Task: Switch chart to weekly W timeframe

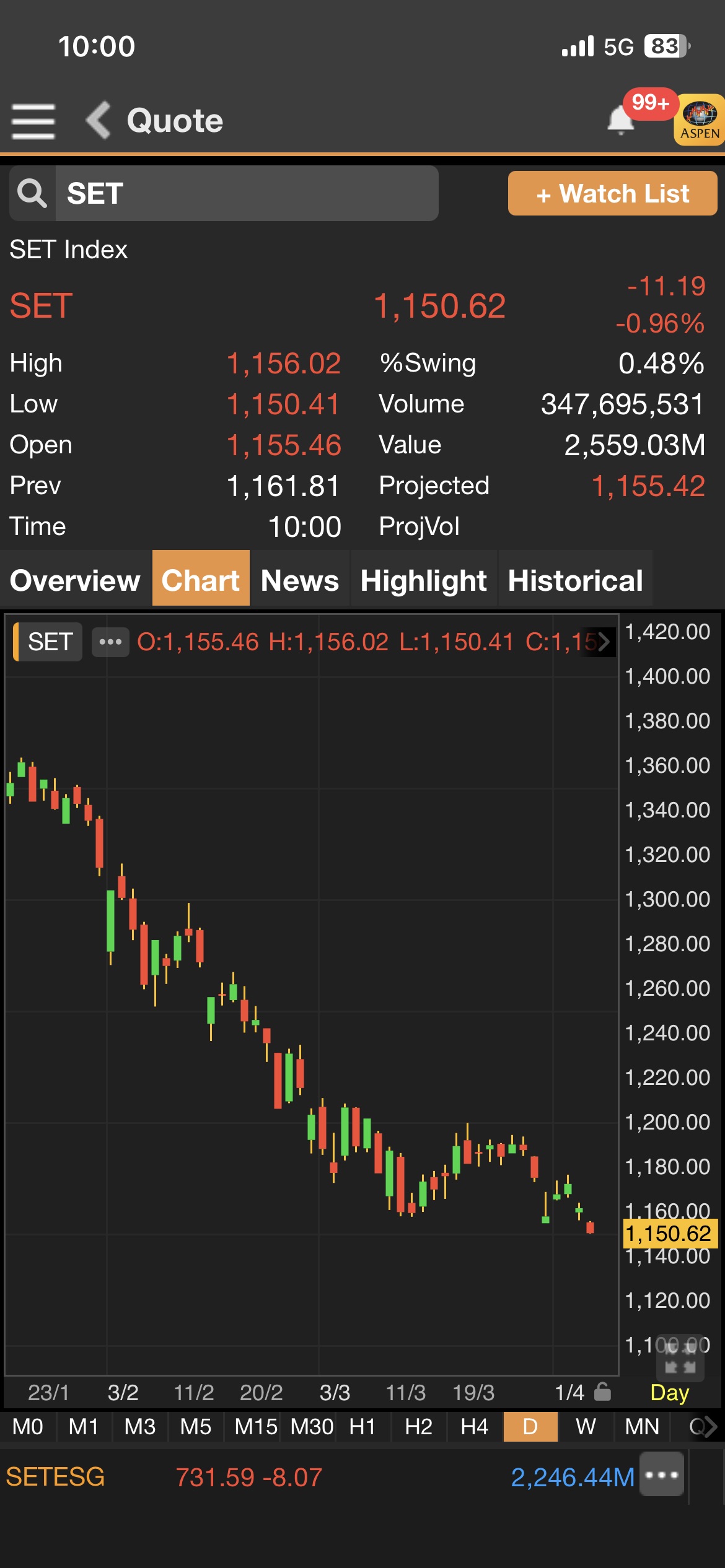Action: [586, 1427]
